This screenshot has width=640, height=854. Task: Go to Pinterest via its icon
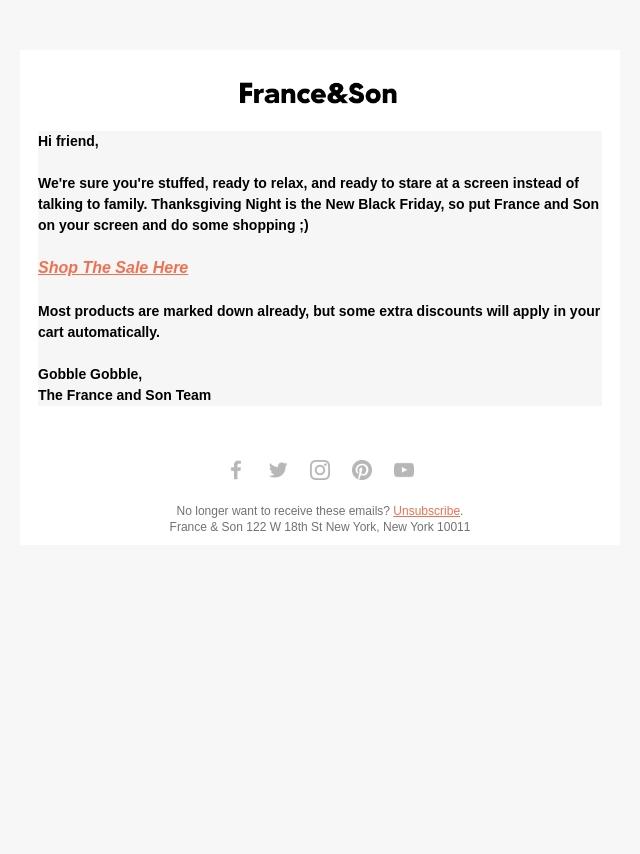coord(362,470)
